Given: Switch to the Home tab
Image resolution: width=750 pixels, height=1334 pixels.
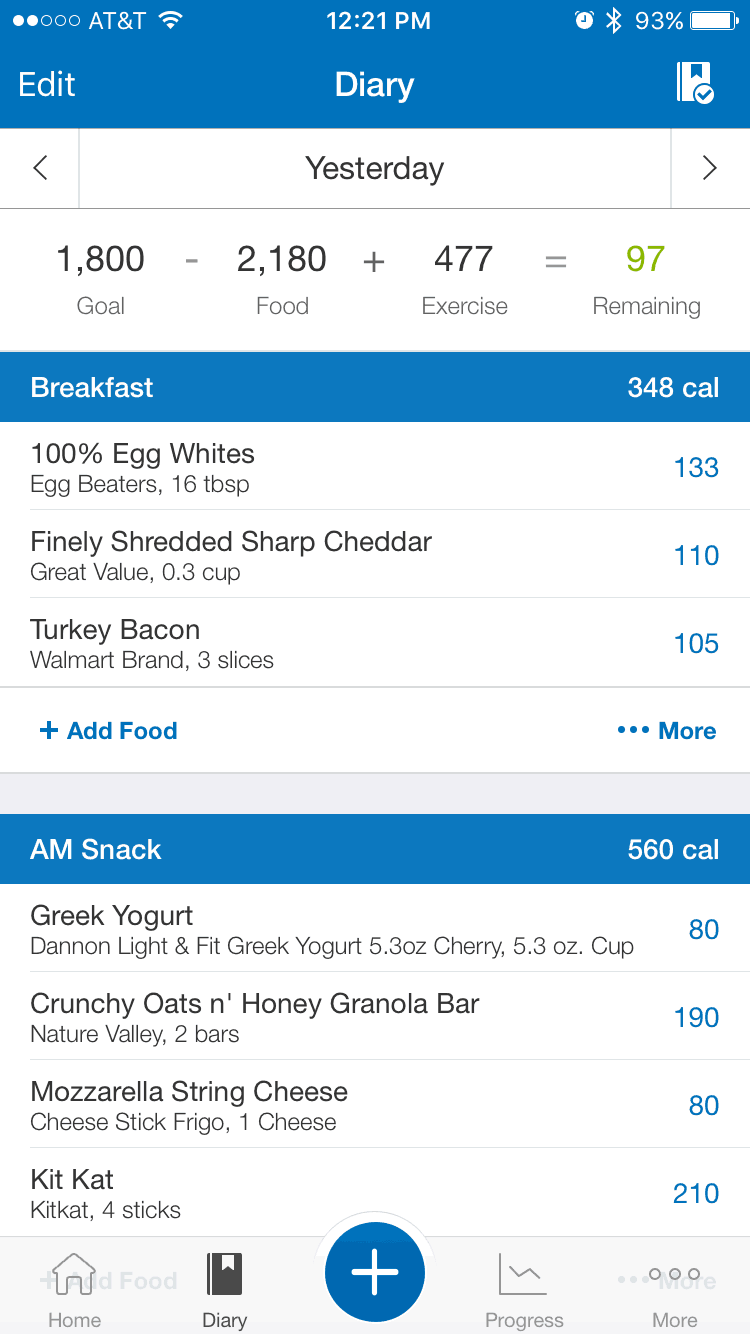Looking at the screenshot, I should 75,1290.
